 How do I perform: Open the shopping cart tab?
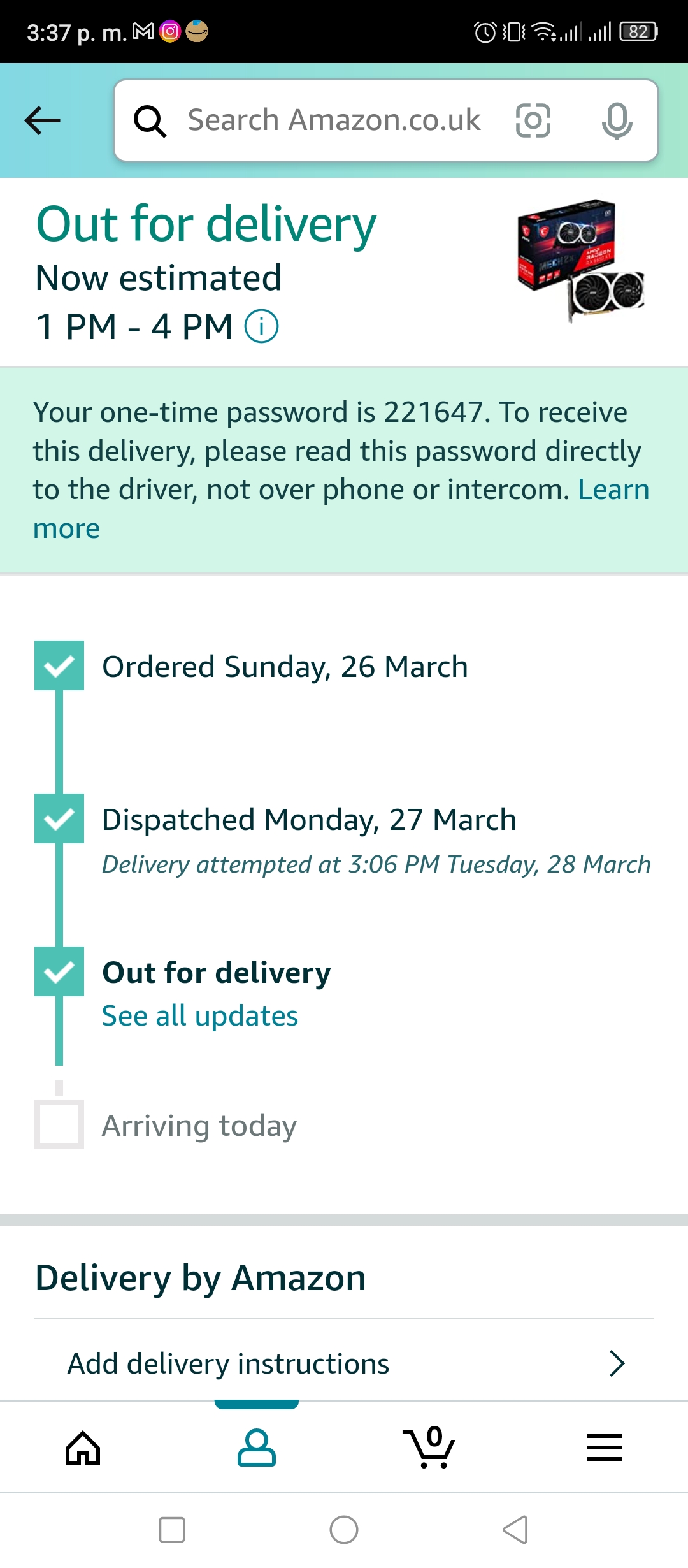[x=429, y=1448]
